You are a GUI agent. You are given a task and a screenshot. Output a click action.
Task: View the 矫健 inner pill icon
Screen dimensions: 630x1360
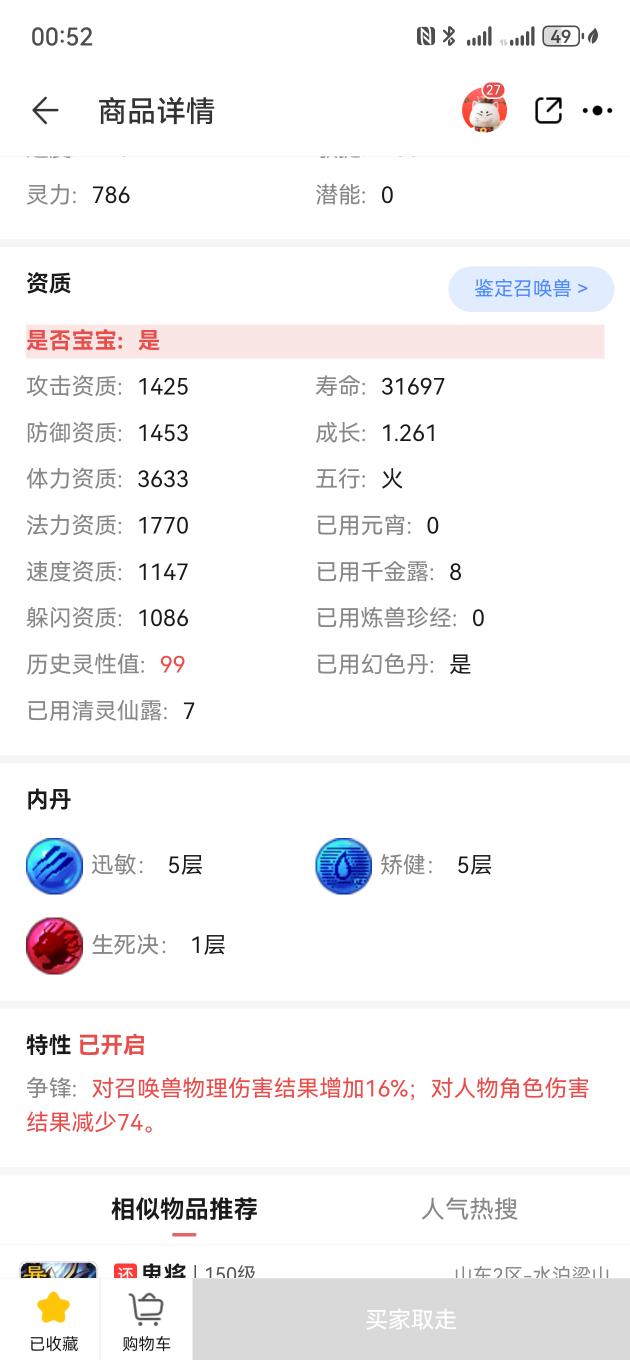click(x=343, y=866)
